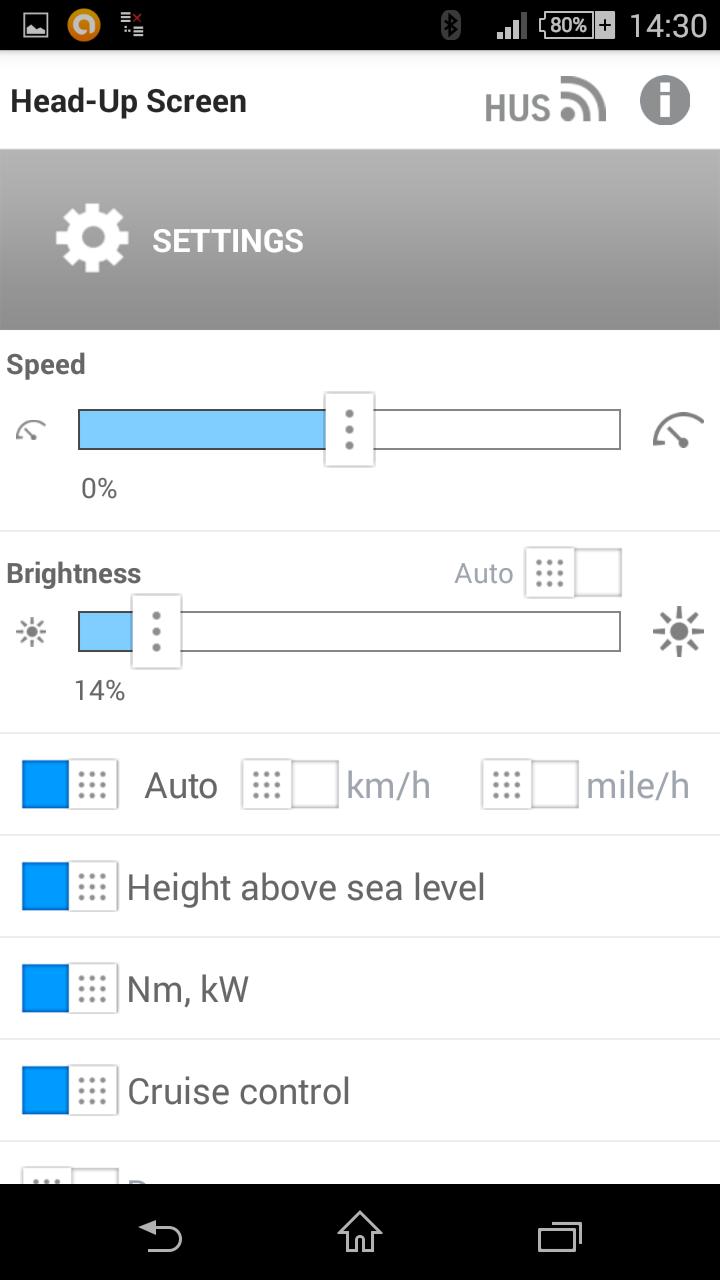Disable the Cruise control display toggle
The image size is (720, 1280).
(x=68, y=1090)
